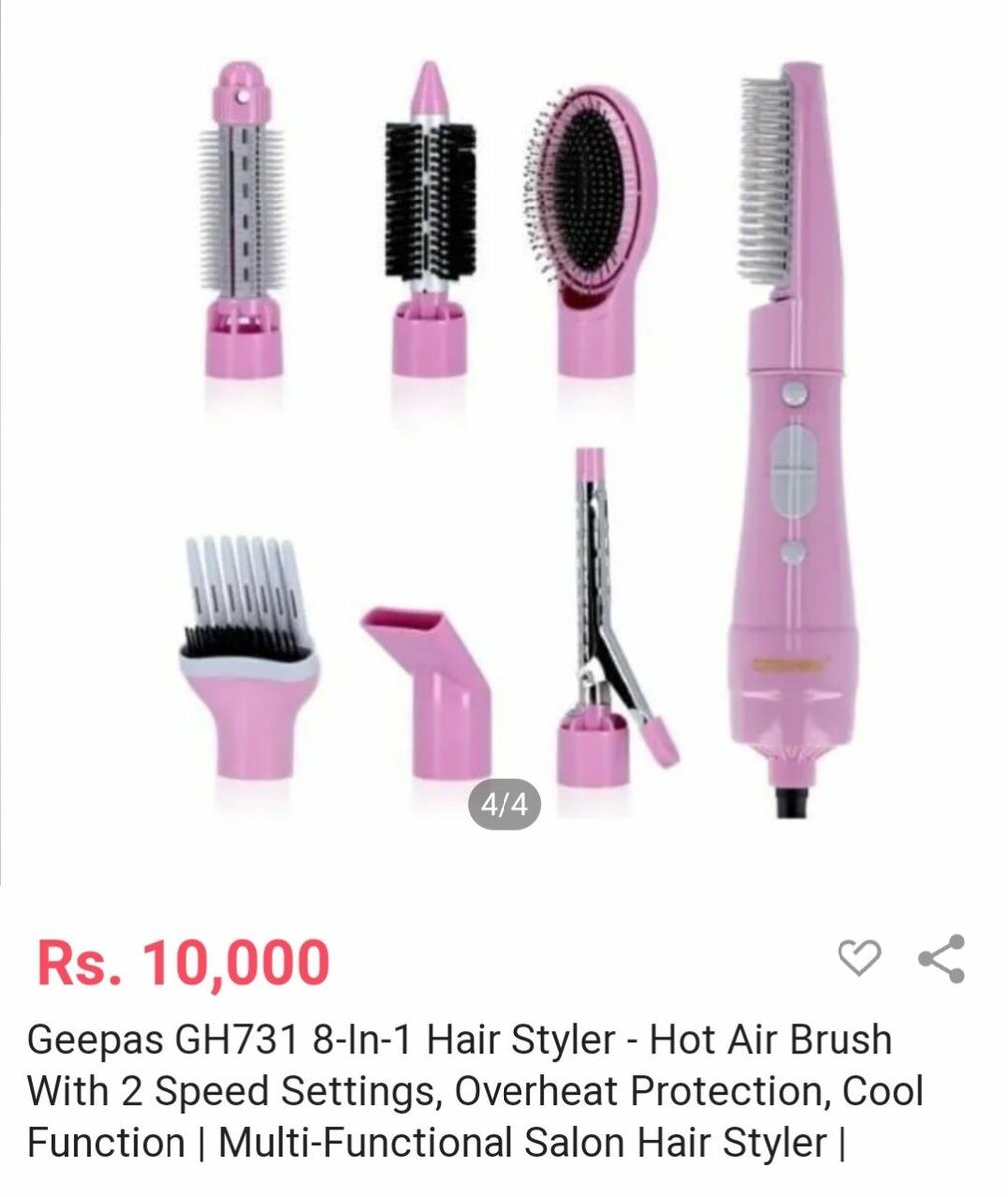1008x1197 pixels.
Task: Add the Geepas hair styler to wishlist
Action: pos(858,958)
